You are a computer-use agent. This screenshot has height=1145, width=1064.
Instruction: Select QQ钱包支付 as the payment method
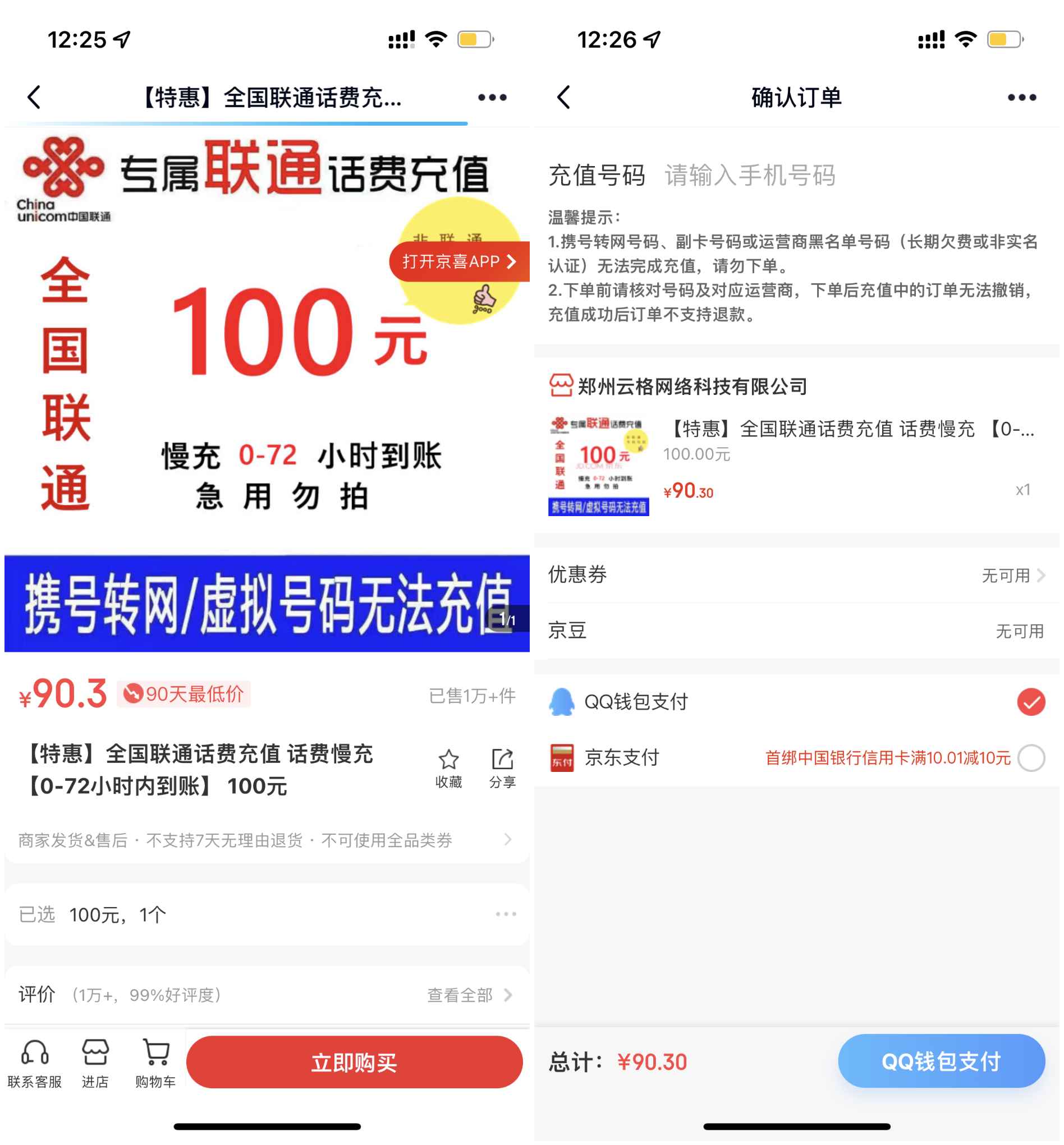[x=1030, y=702]
